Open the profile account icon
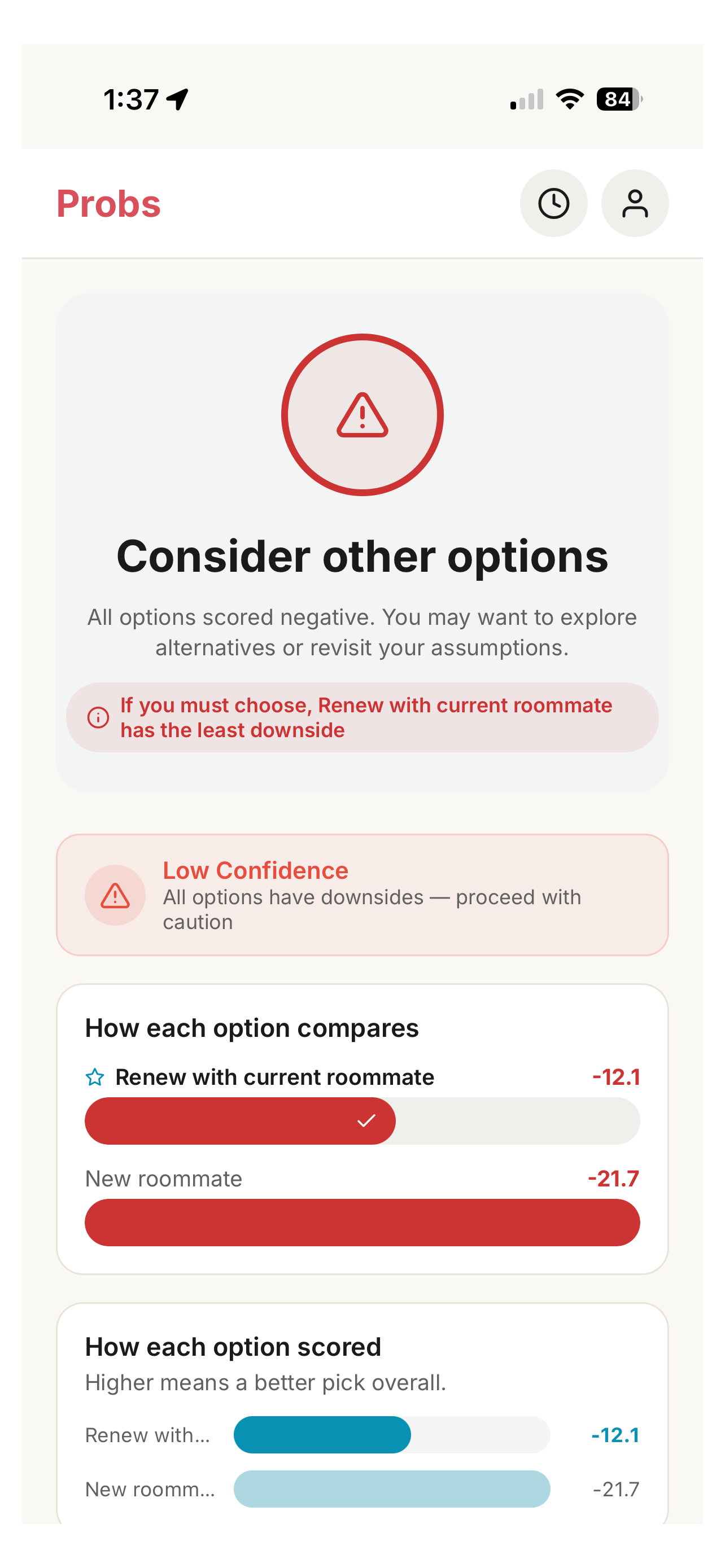The height and width of the screenshot is (1568, 725). coord(635,203)
